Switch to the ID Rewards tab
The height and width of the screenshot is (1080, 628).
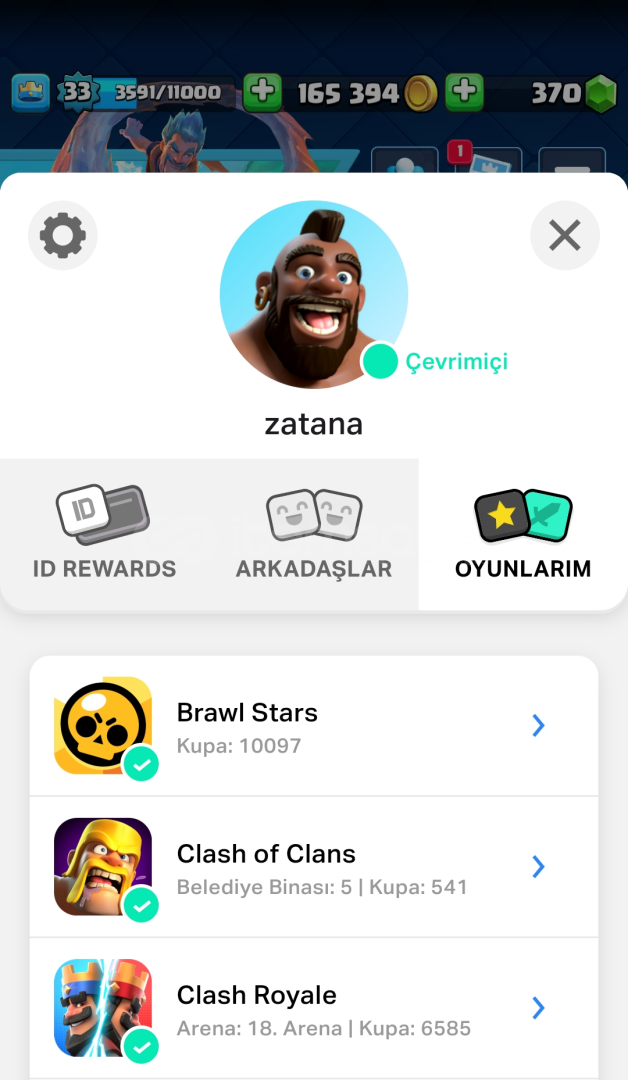[105, 534]
